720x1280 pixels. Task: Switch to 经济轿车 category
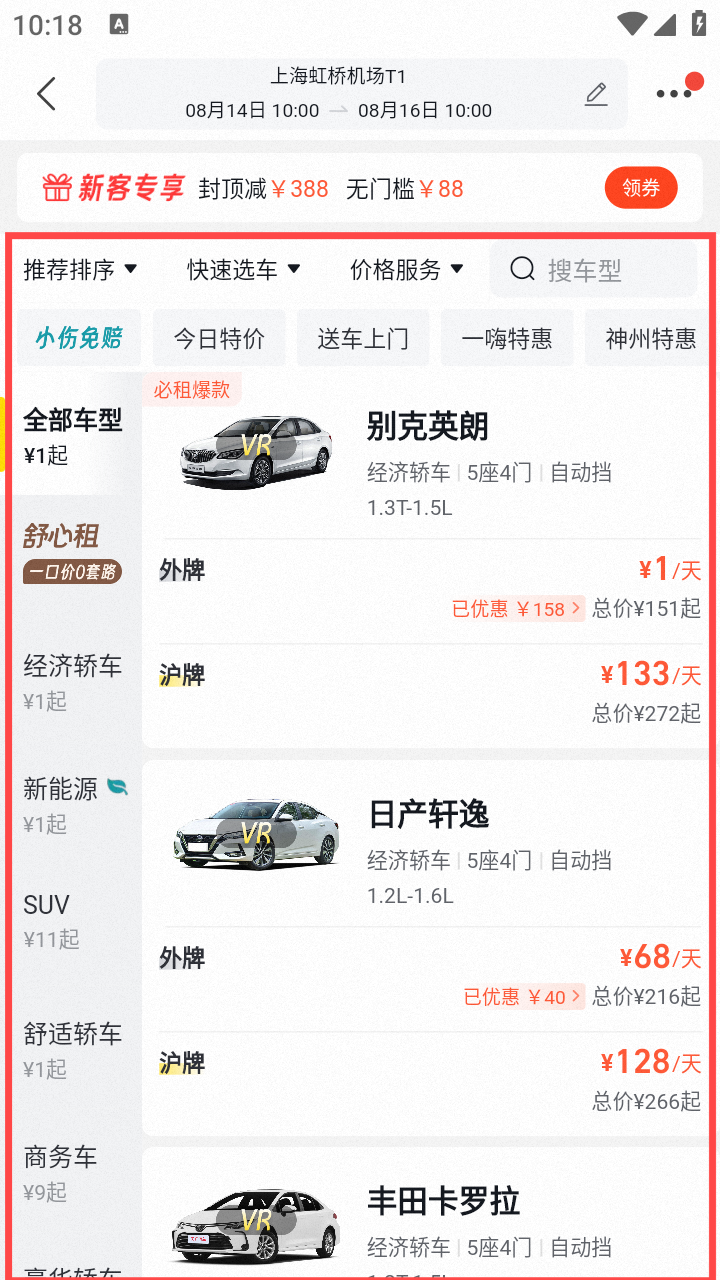tap(72, 681)
